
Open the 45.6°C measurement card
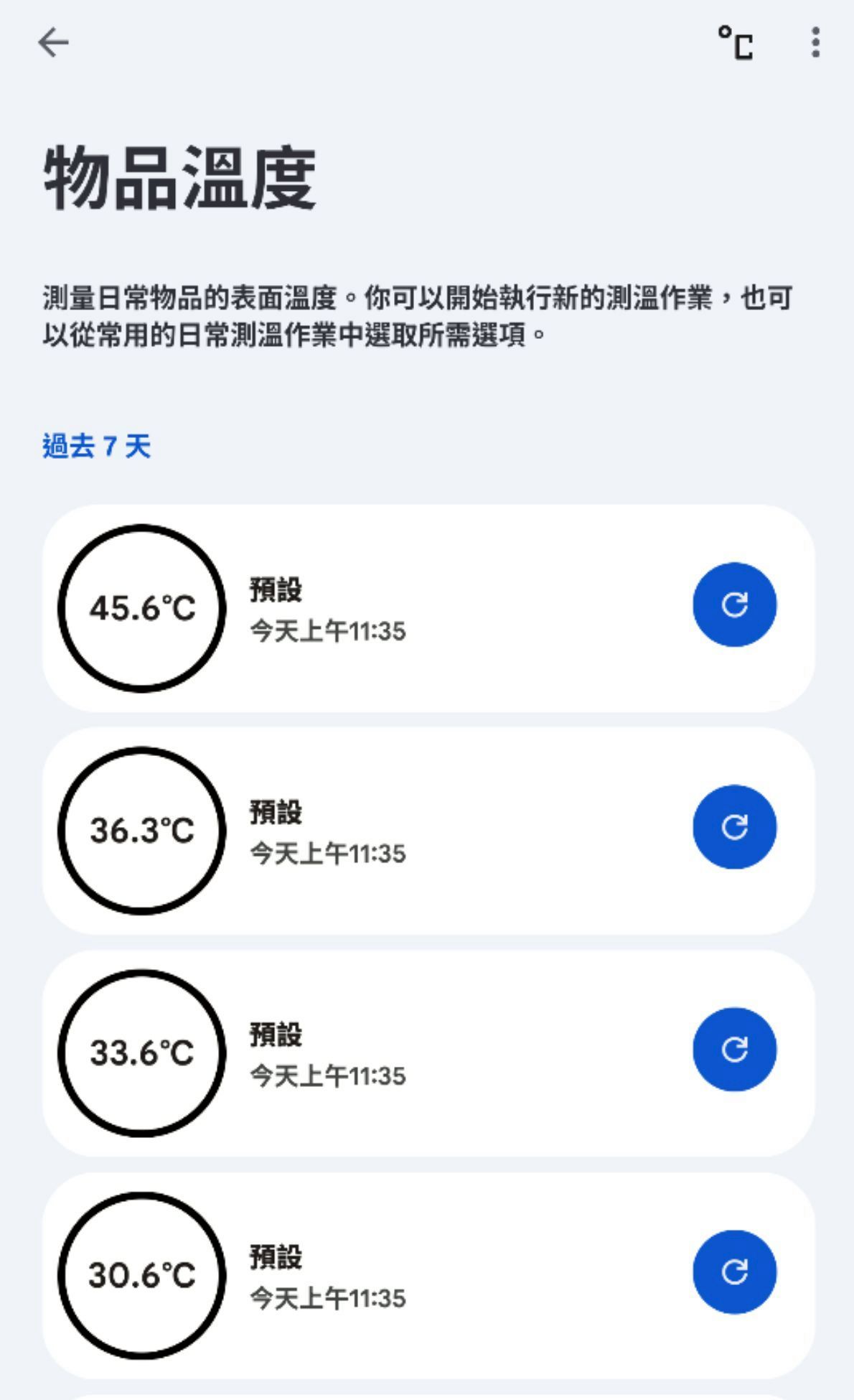pyautogui.click(x=431, y=609)
